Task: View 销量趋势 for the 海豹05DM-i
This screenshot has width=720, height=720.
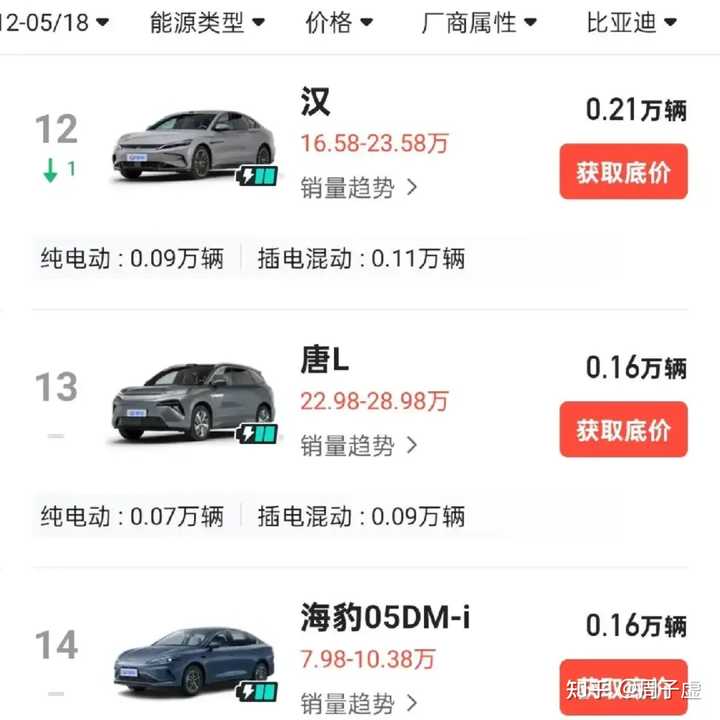Action: click(x=358, y=703)
